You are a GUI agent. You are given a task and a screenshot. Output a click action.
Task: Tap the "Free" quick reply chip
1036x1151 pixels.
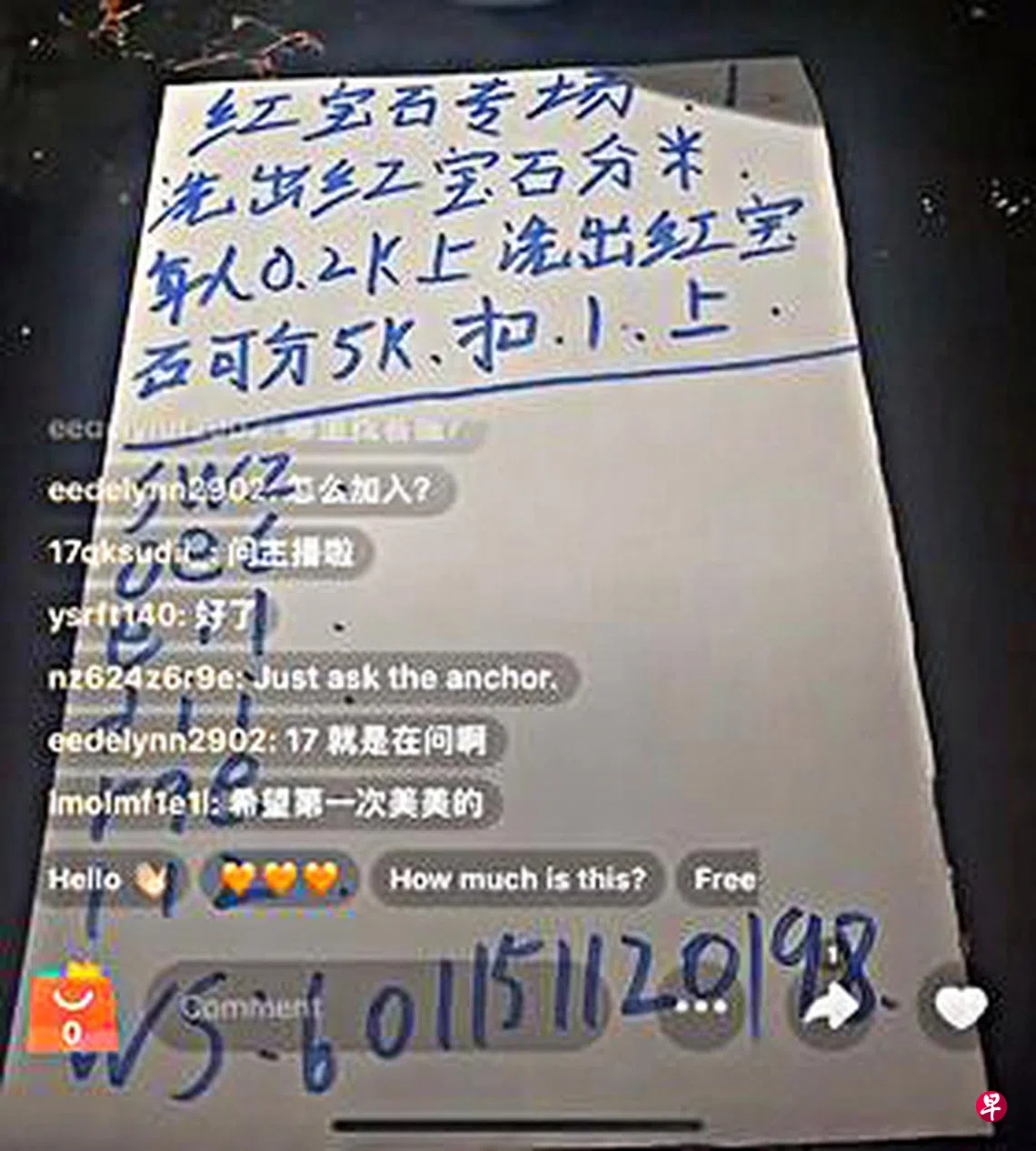(722, 879)
